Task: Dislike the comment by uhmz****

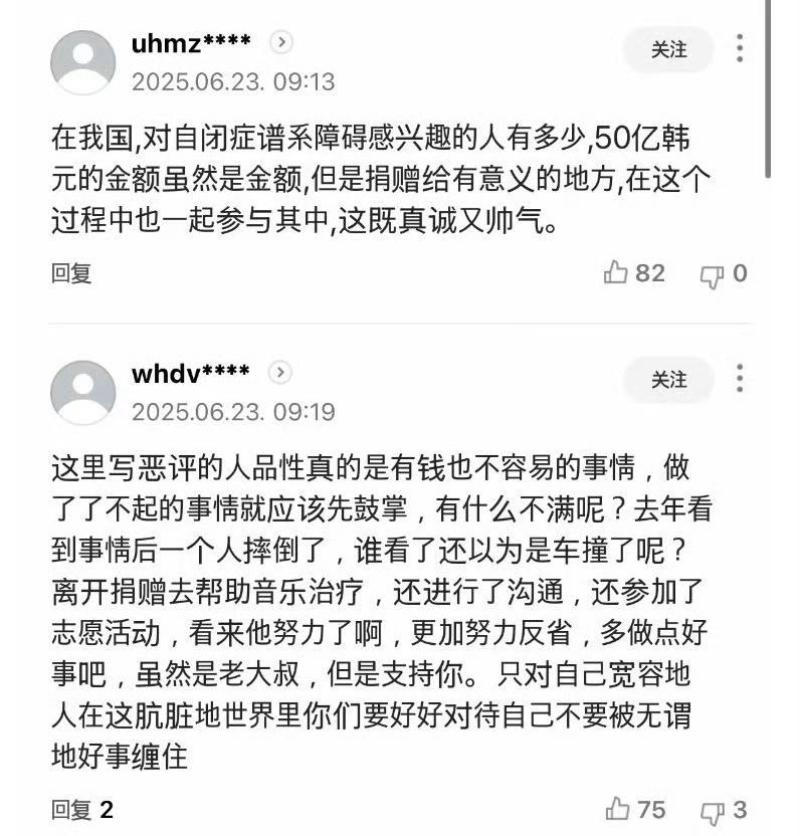Action: [x=723, y=273]
